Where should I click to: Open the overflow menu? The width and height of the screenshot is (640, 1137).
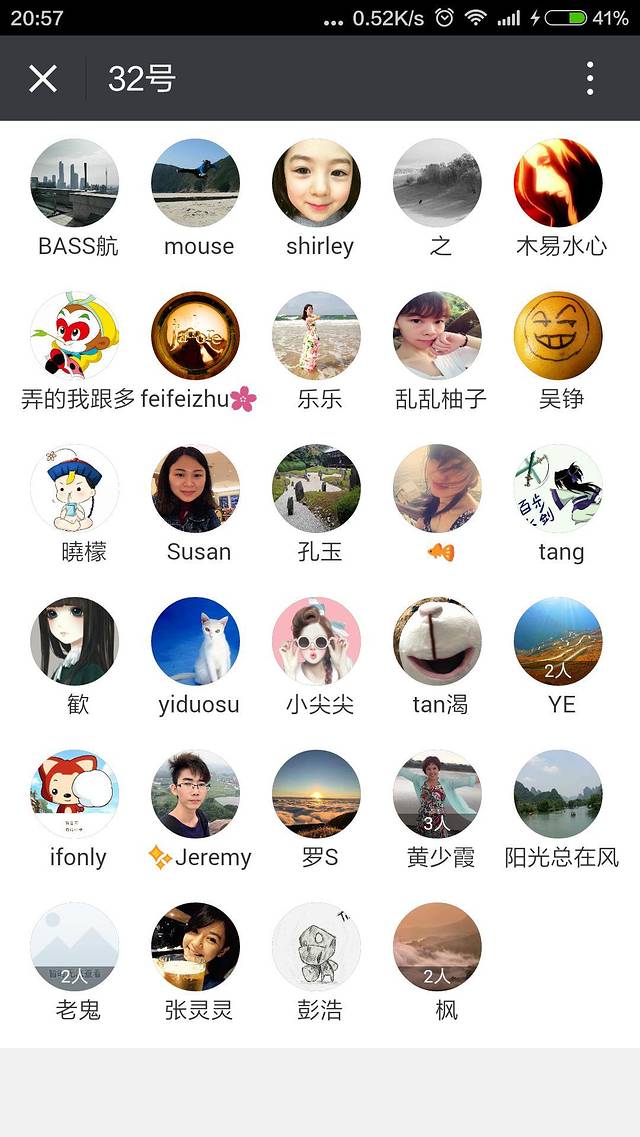point(590,78)
